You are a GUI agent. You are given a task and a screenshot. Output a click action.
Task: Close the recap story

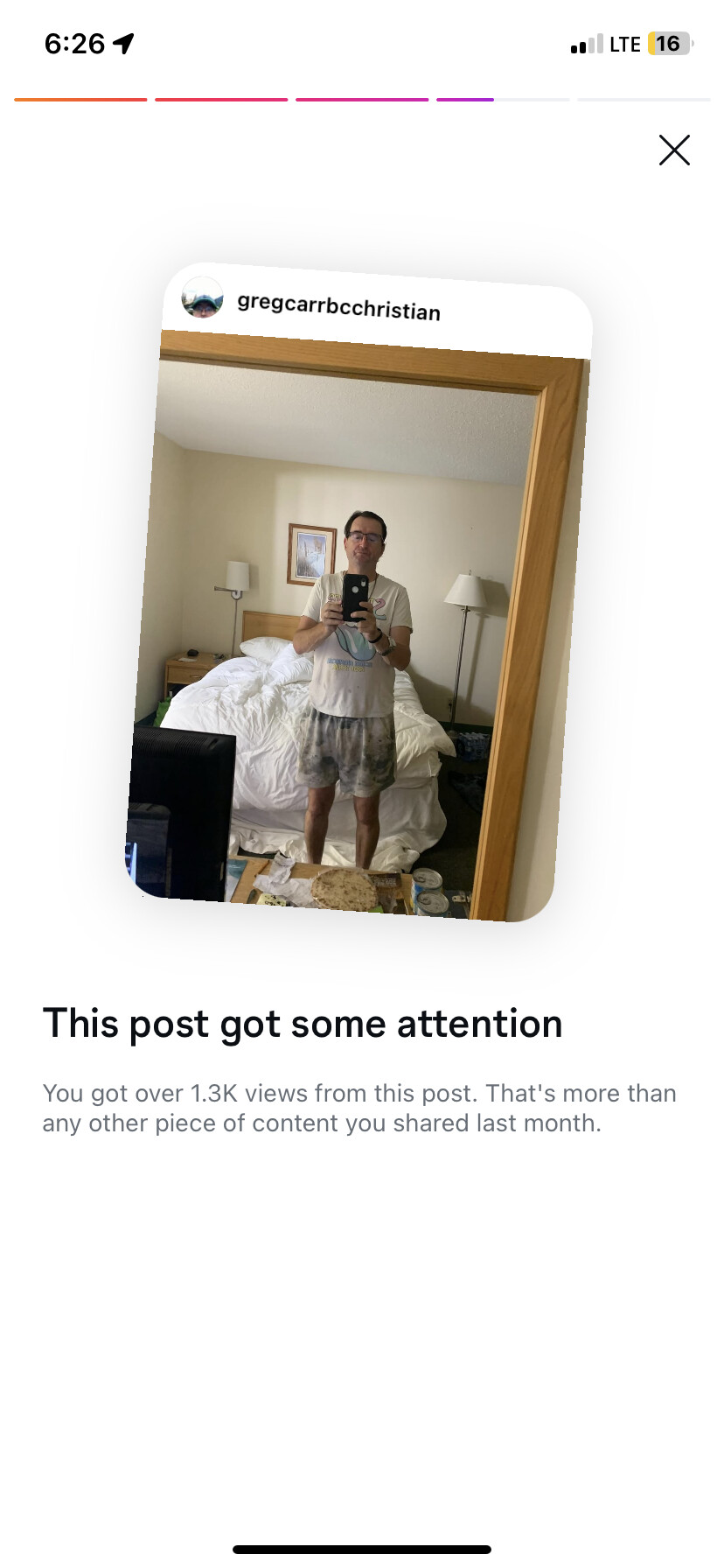click(674, 150)
